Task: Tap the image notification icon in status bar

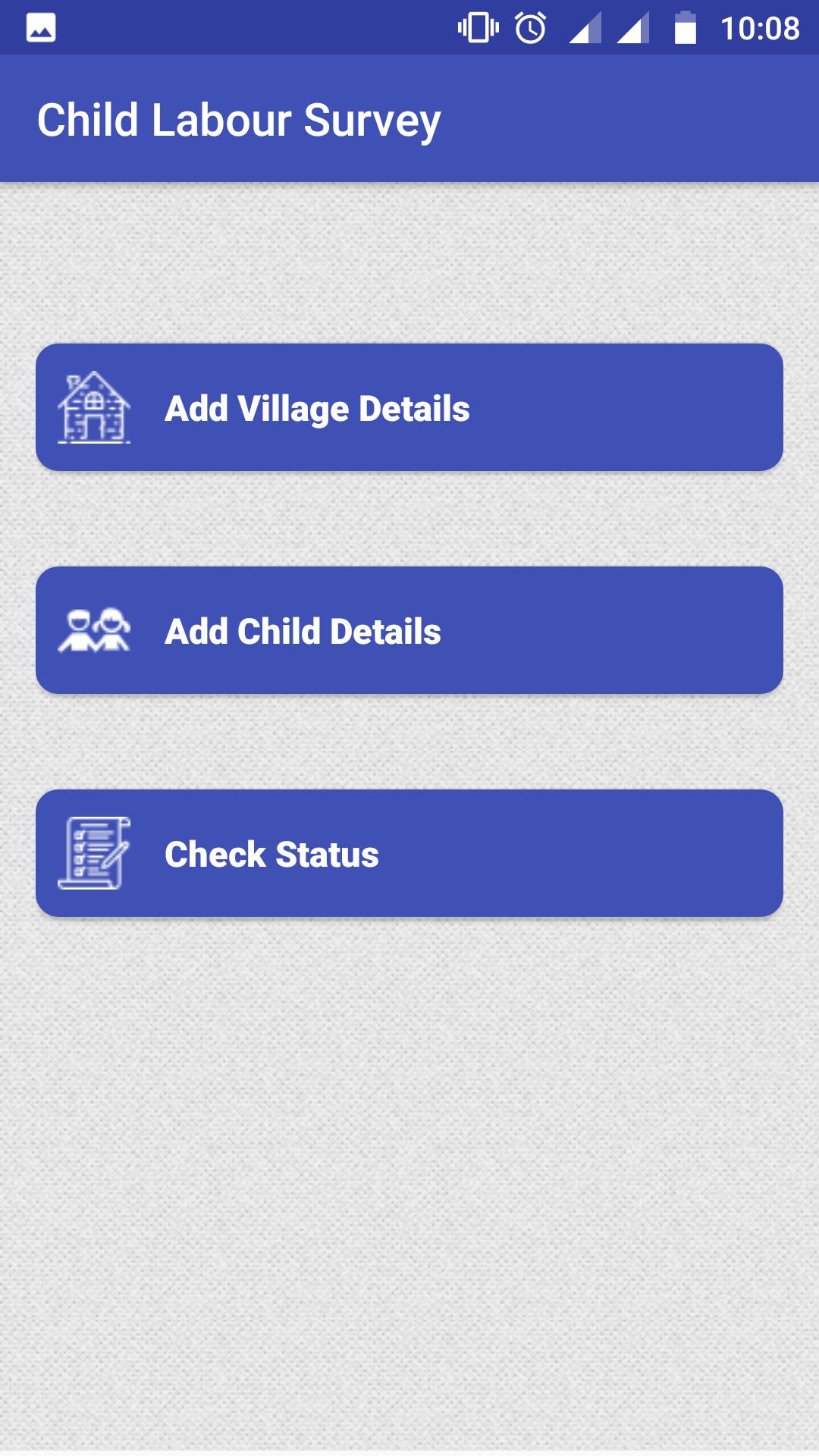Action: [42, 27]
